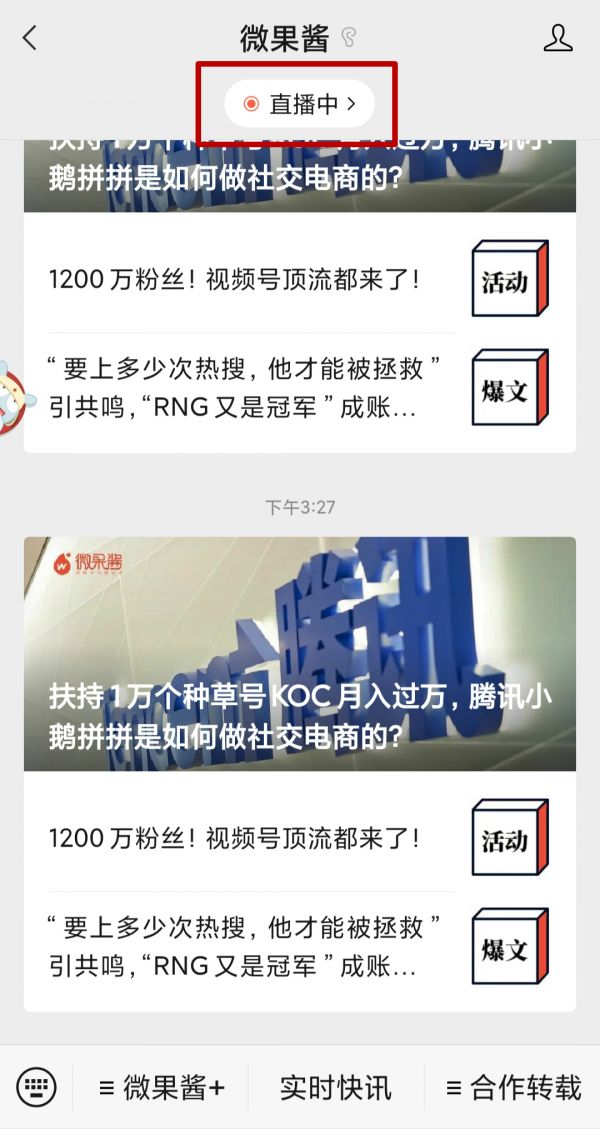Open the 微果酱 account profile icon
Image resolution: width=600 pixels, height=1129 pixels.
[557, 38]
